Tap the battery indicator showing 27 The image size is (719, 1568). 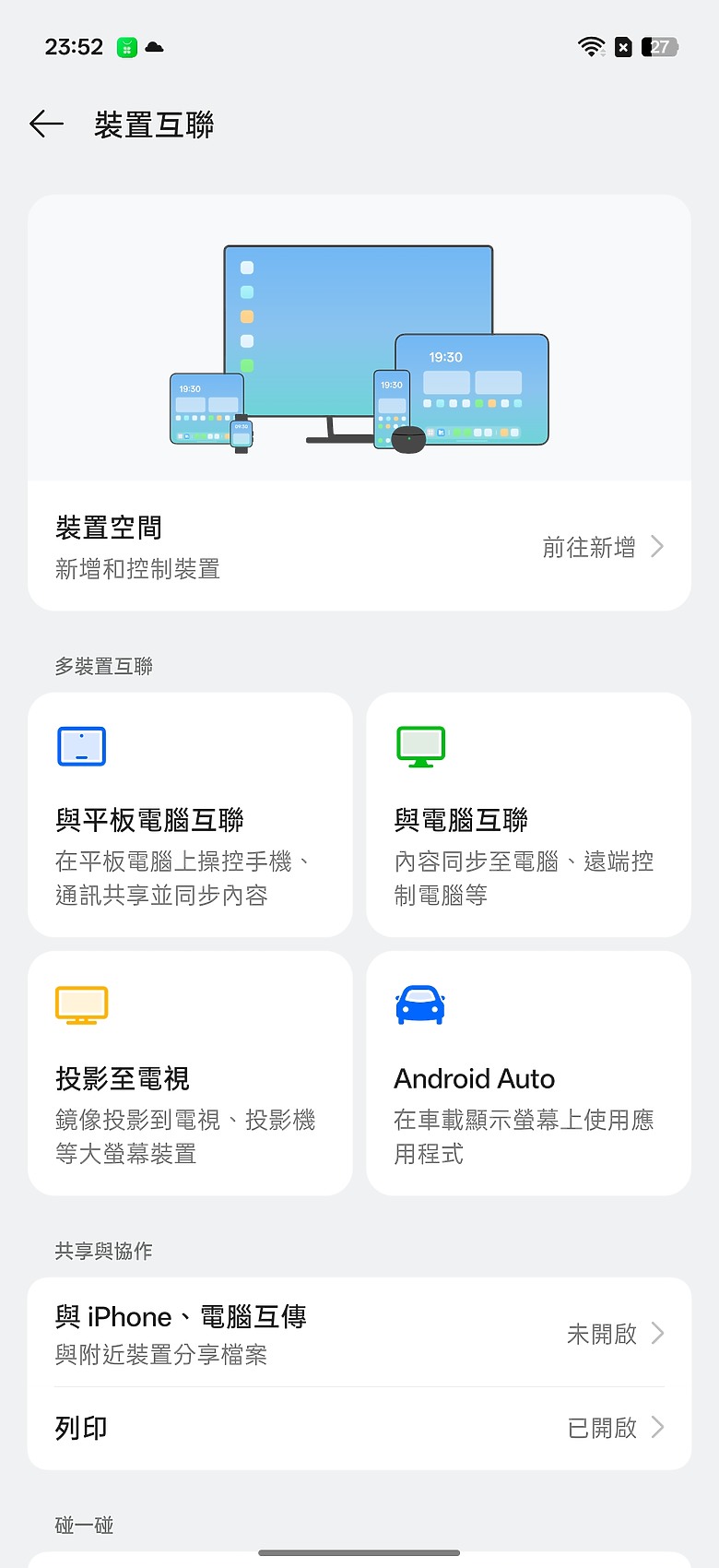click(x=659, y=46)
